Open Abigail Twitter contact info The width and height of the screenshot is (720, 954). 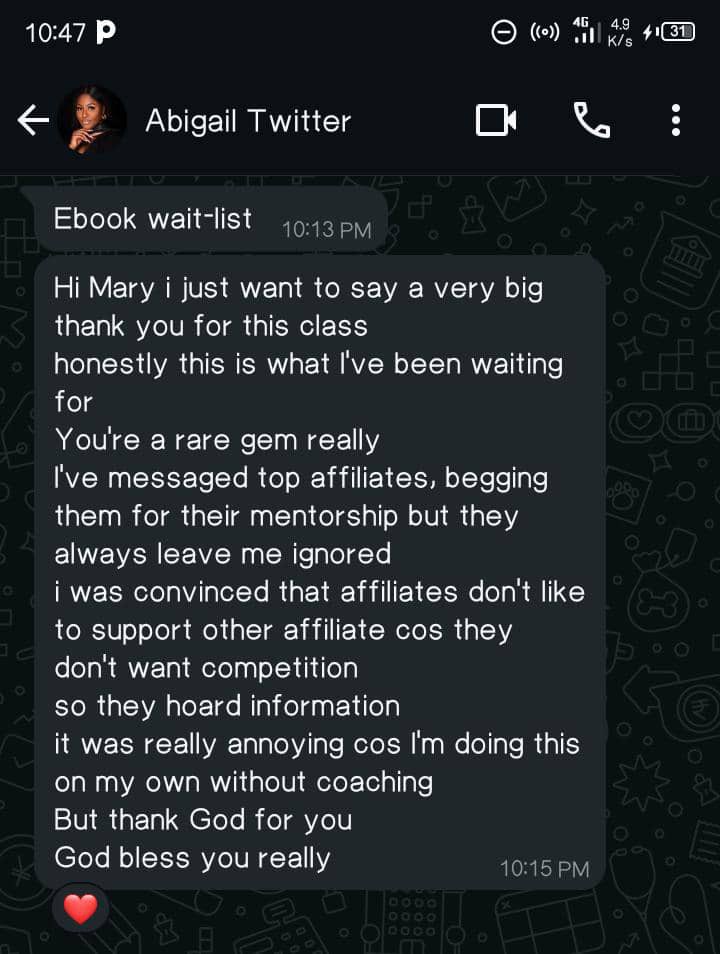[x=248, y=120]
